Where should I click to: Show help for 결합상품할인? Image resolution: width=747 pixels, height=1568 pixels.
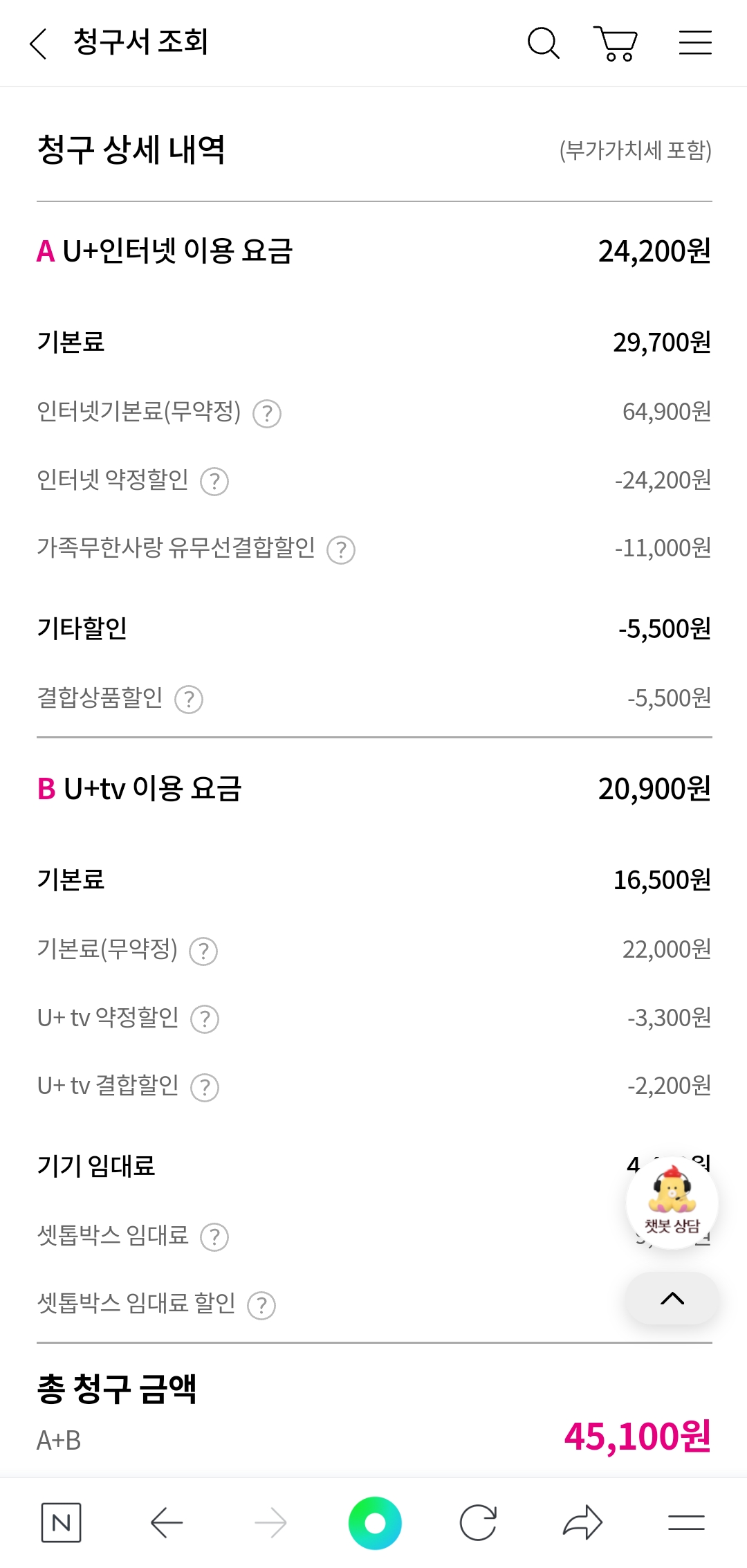(189, 700)
